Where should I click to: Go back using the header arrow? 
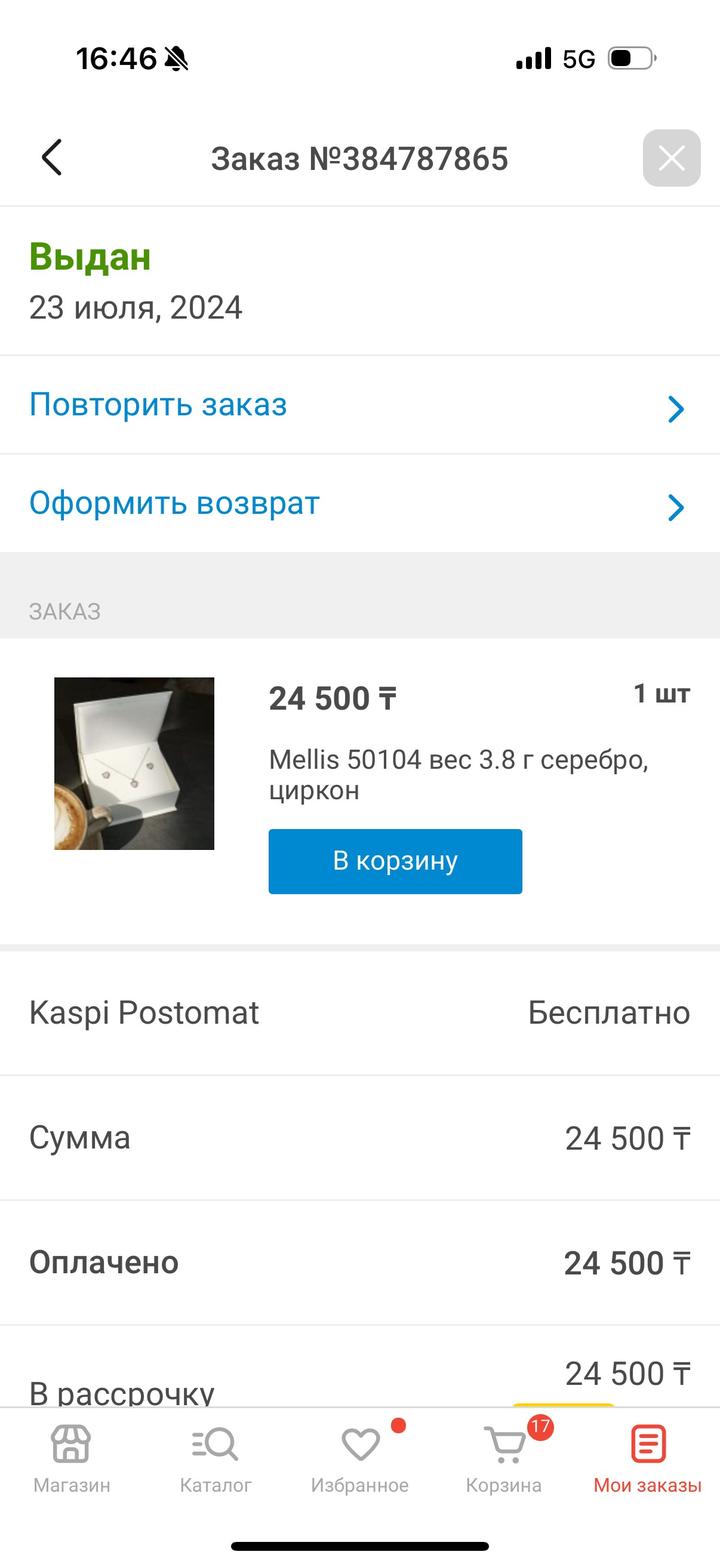pyautogui.click(x=52, y=158)
